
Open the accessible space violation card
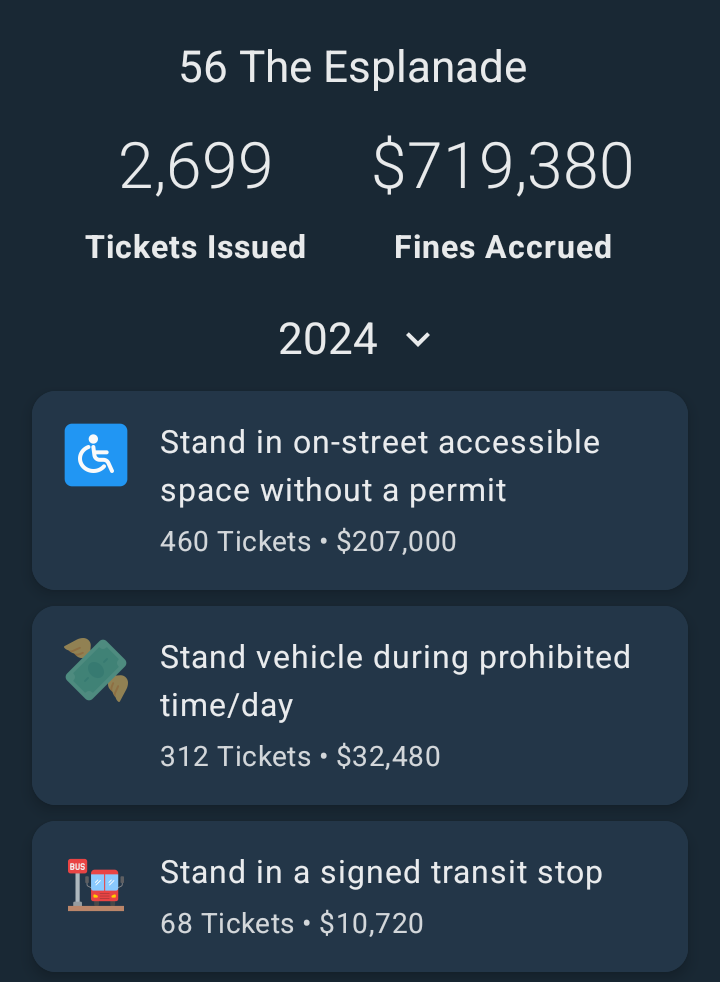(360, 489)
